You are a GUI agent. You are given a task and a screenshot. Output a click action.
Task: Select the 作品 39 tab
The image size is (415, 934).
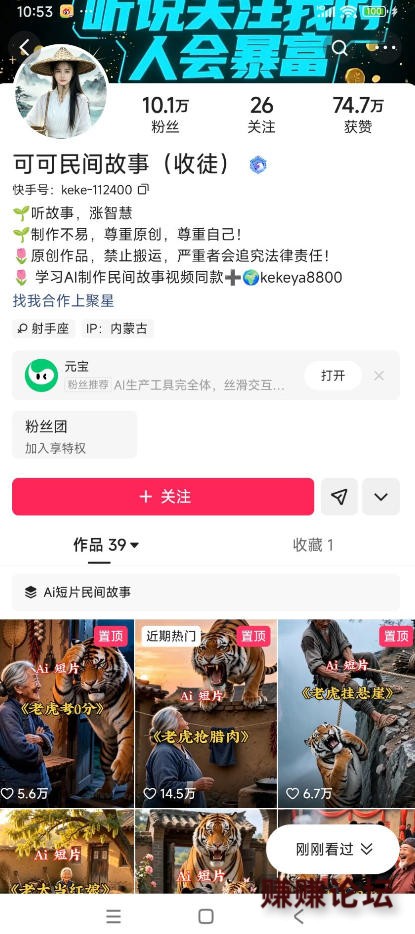106,544
